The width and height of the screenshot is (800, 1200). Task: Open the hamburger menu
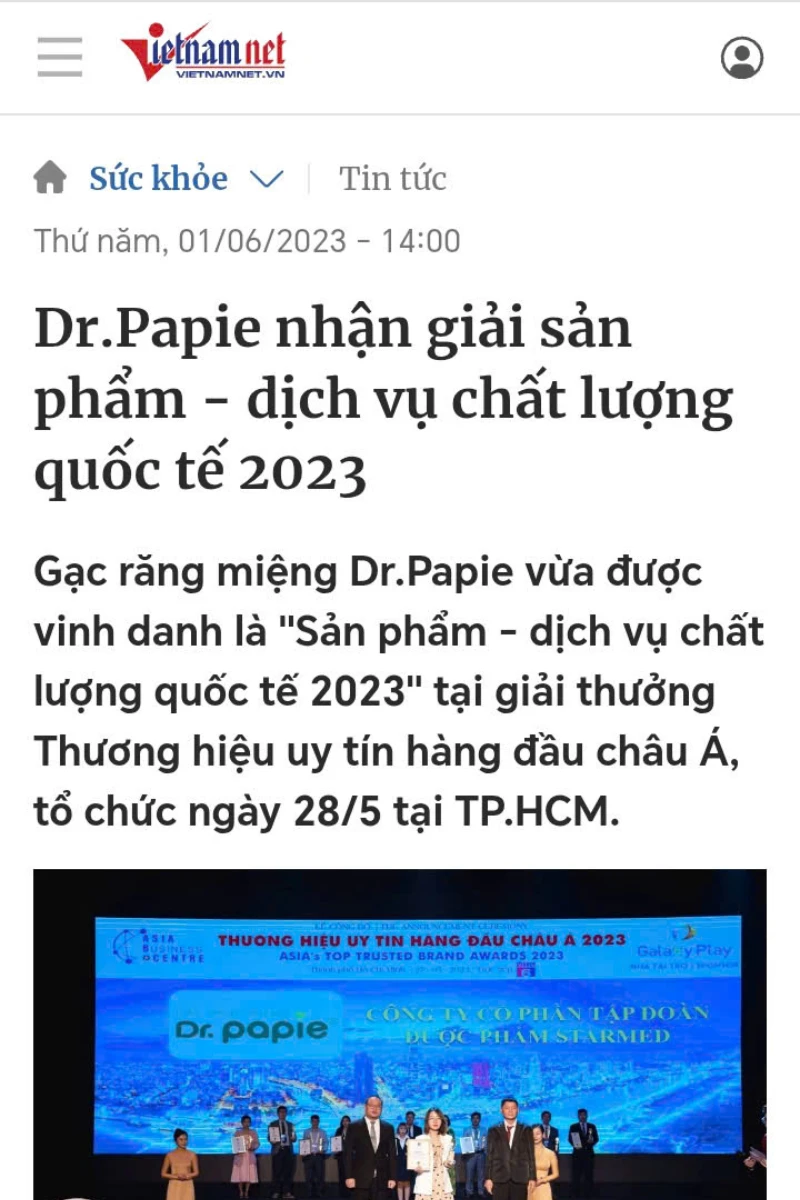60,57
